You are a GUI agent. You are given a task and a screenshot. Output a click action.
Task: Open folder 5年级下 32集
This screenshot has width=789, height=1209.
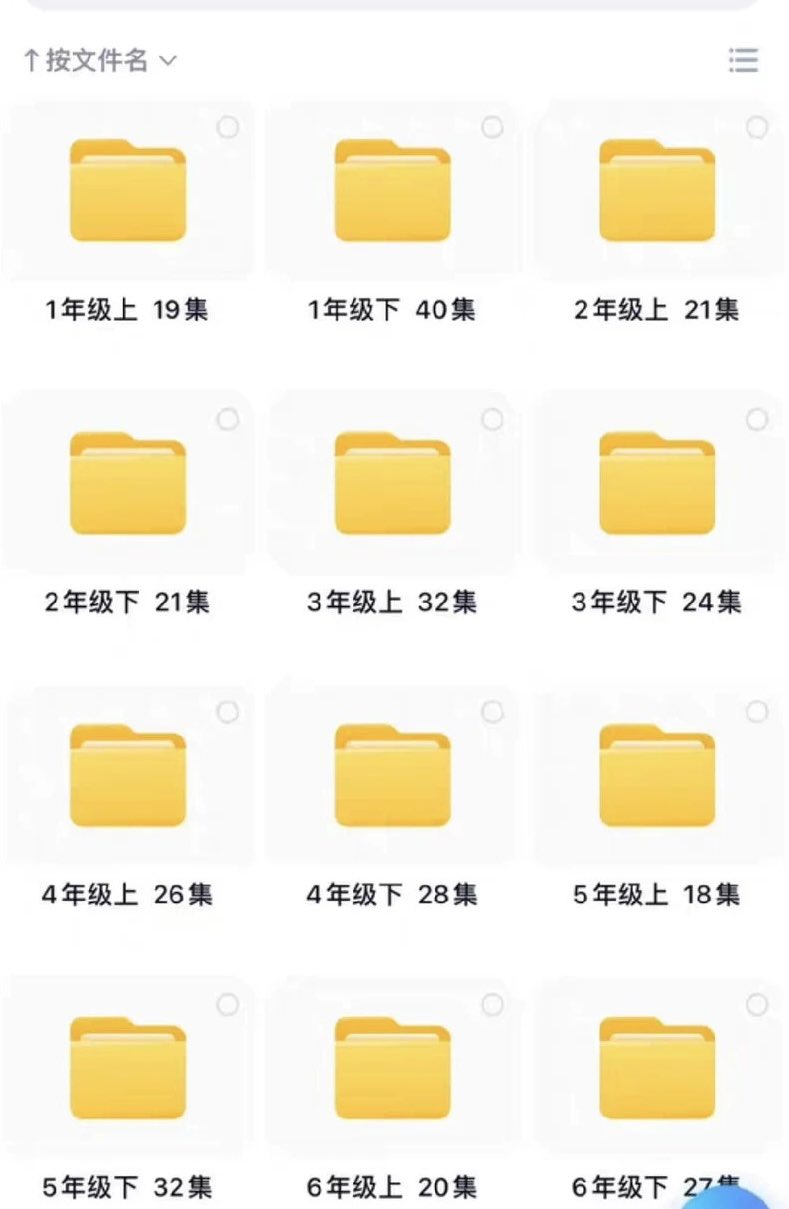127,1068
